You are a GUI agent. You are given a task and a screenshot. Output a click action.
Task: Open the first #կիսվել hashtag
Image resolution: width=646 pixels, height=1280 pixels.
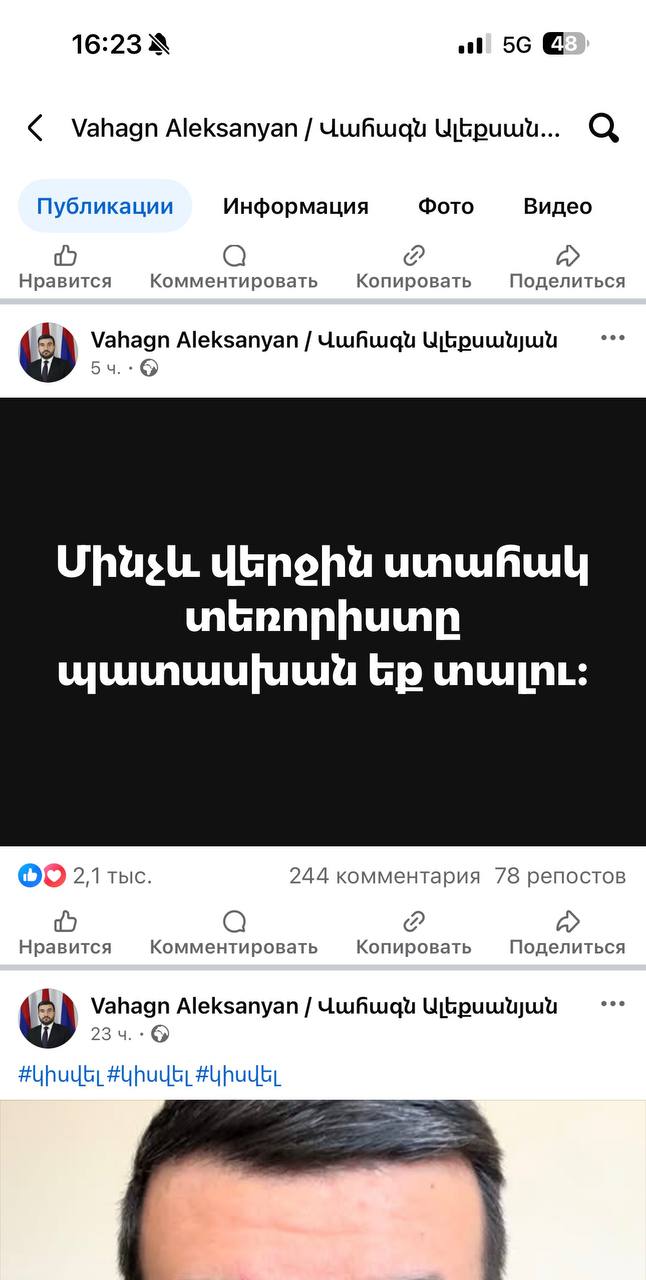60,1076
